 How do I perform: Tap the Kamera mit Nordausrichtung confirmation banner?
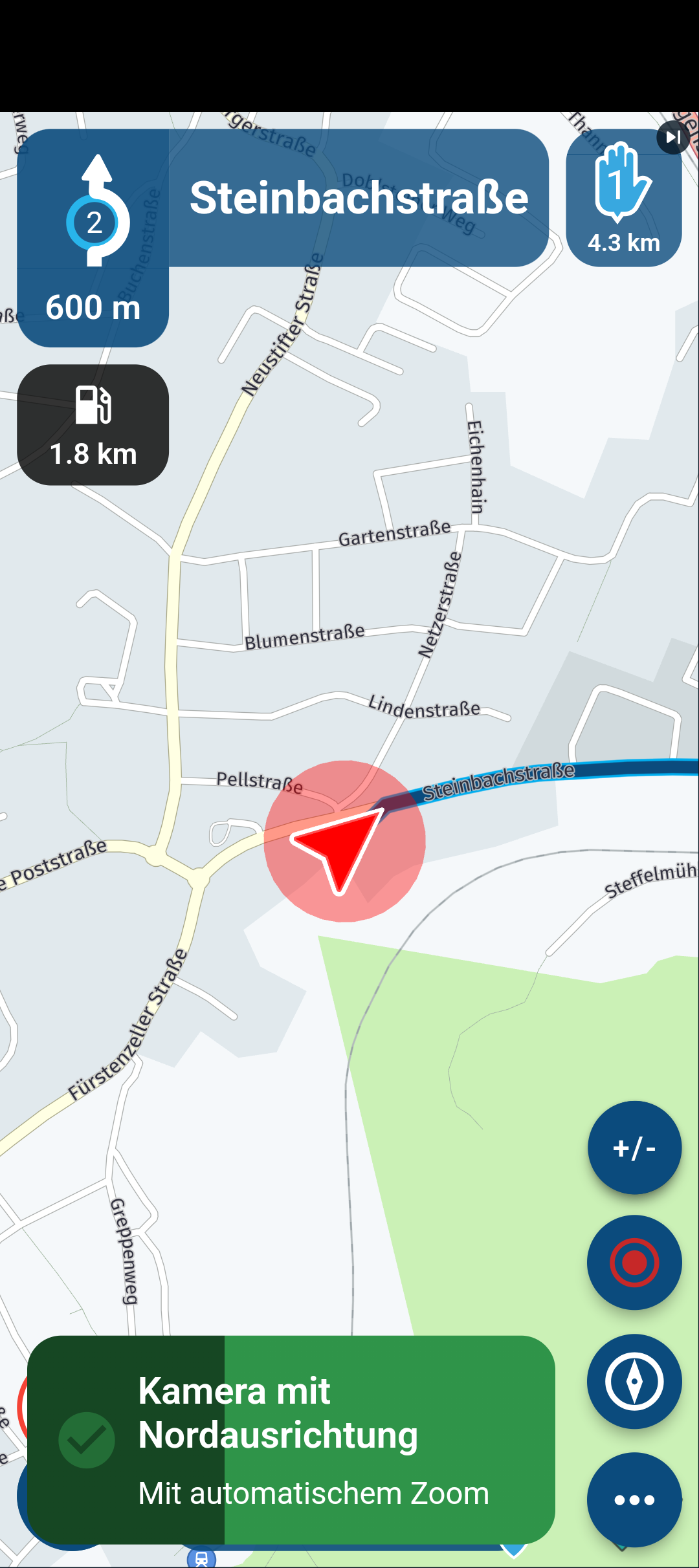pyautogui.click(x=291, y=1440)
